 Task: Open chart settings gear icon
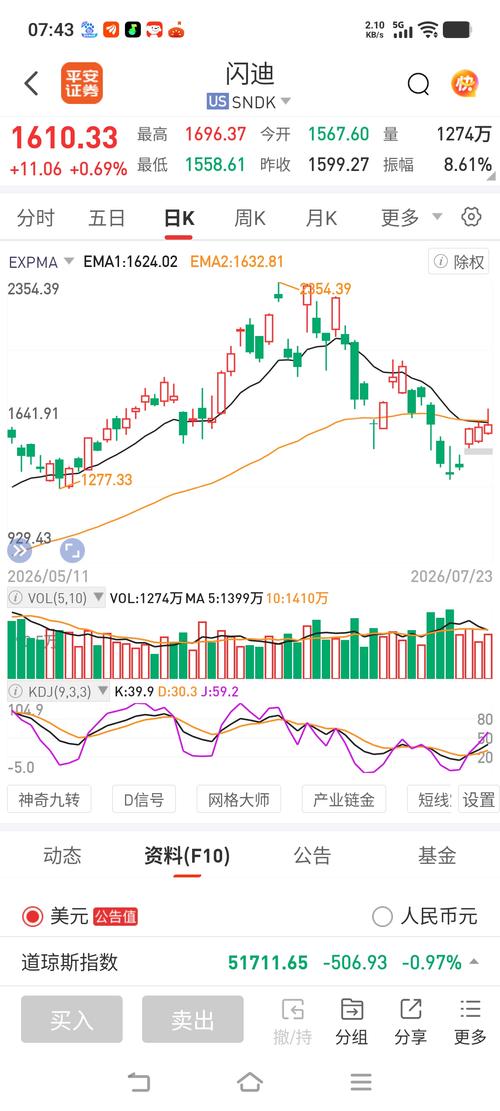(x=471, y=217)
